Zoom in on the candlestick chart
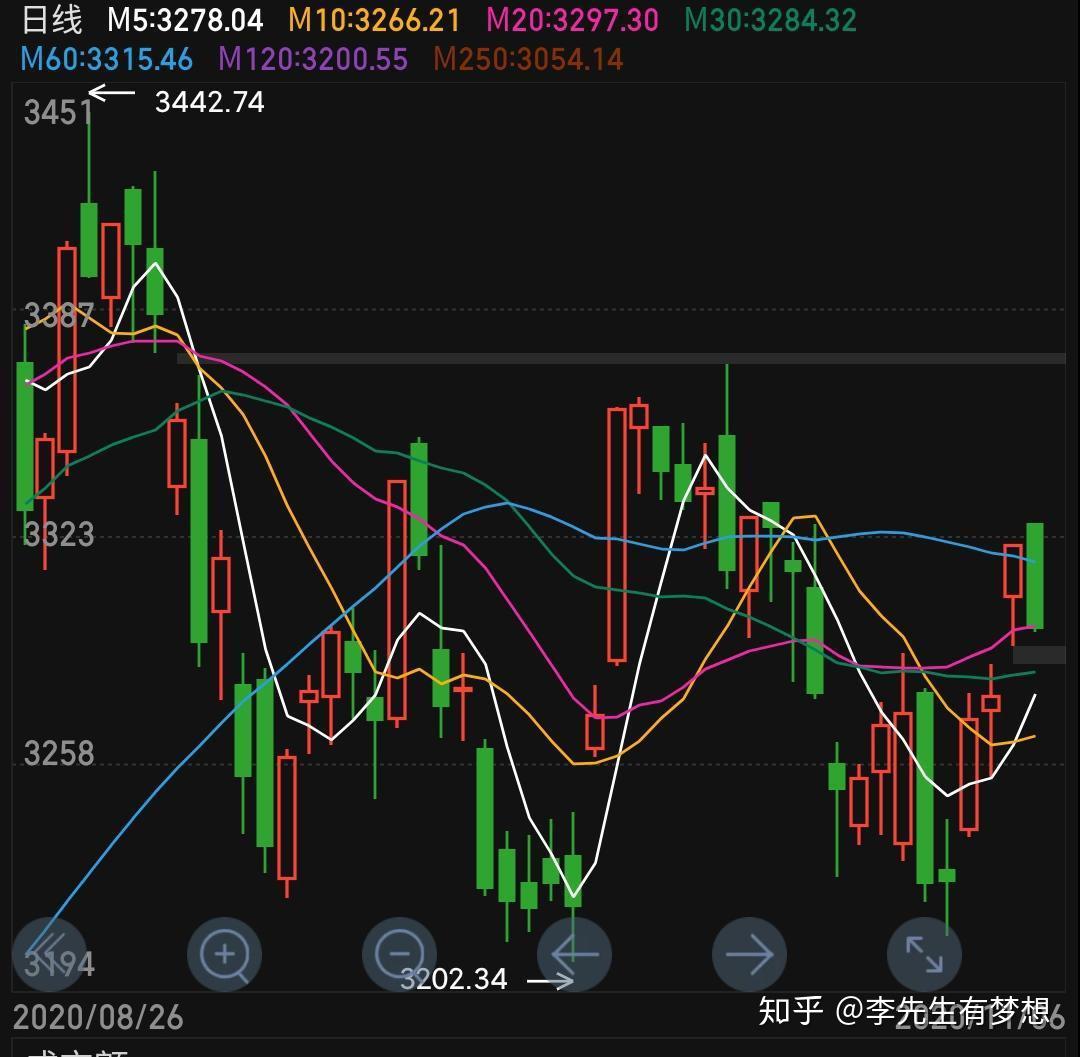 click(224, 954)
